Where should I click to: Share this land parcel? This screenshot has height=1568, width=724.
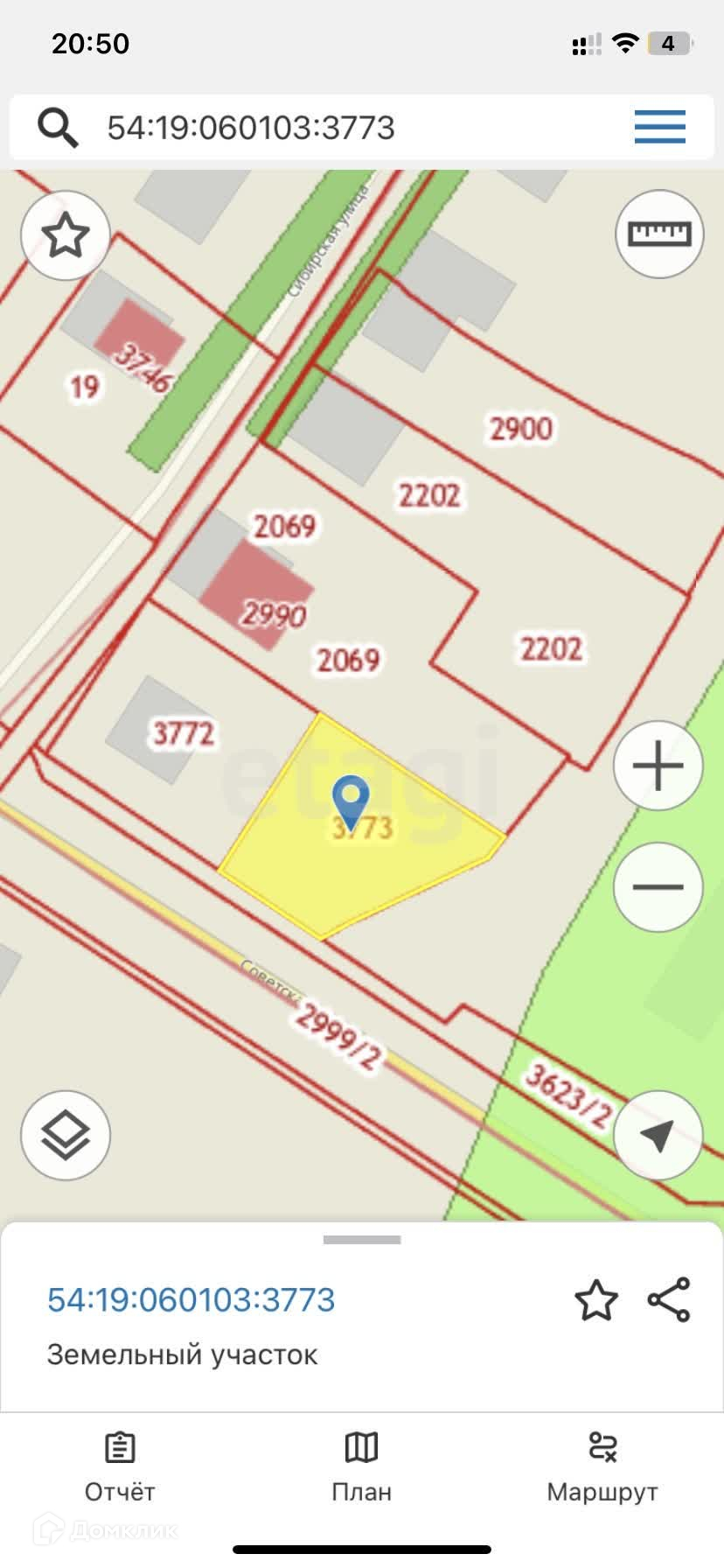point(669,1299)
